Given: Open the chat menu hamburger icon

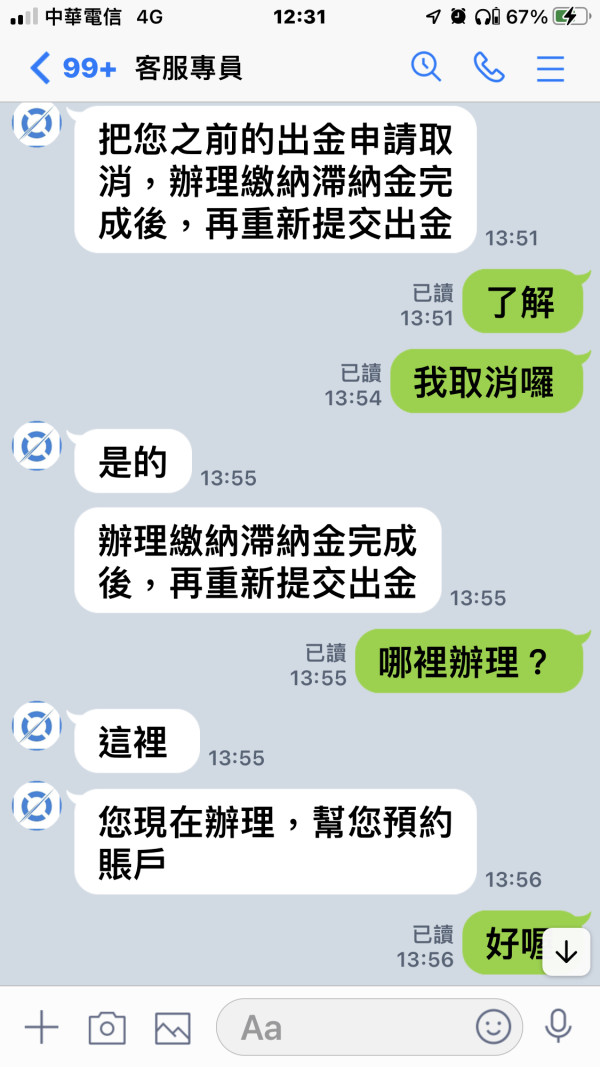Looking at the screenshot, I should 550,68.
